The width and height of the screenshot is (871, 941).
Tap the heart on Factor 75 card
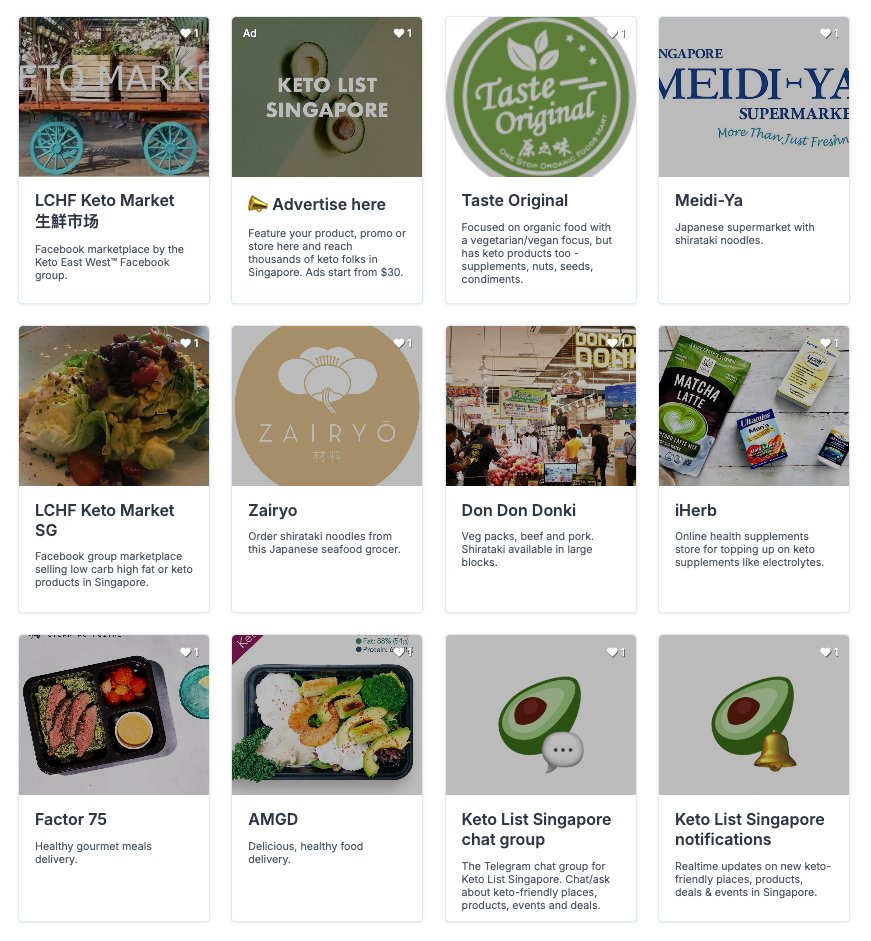coord(186,652)
